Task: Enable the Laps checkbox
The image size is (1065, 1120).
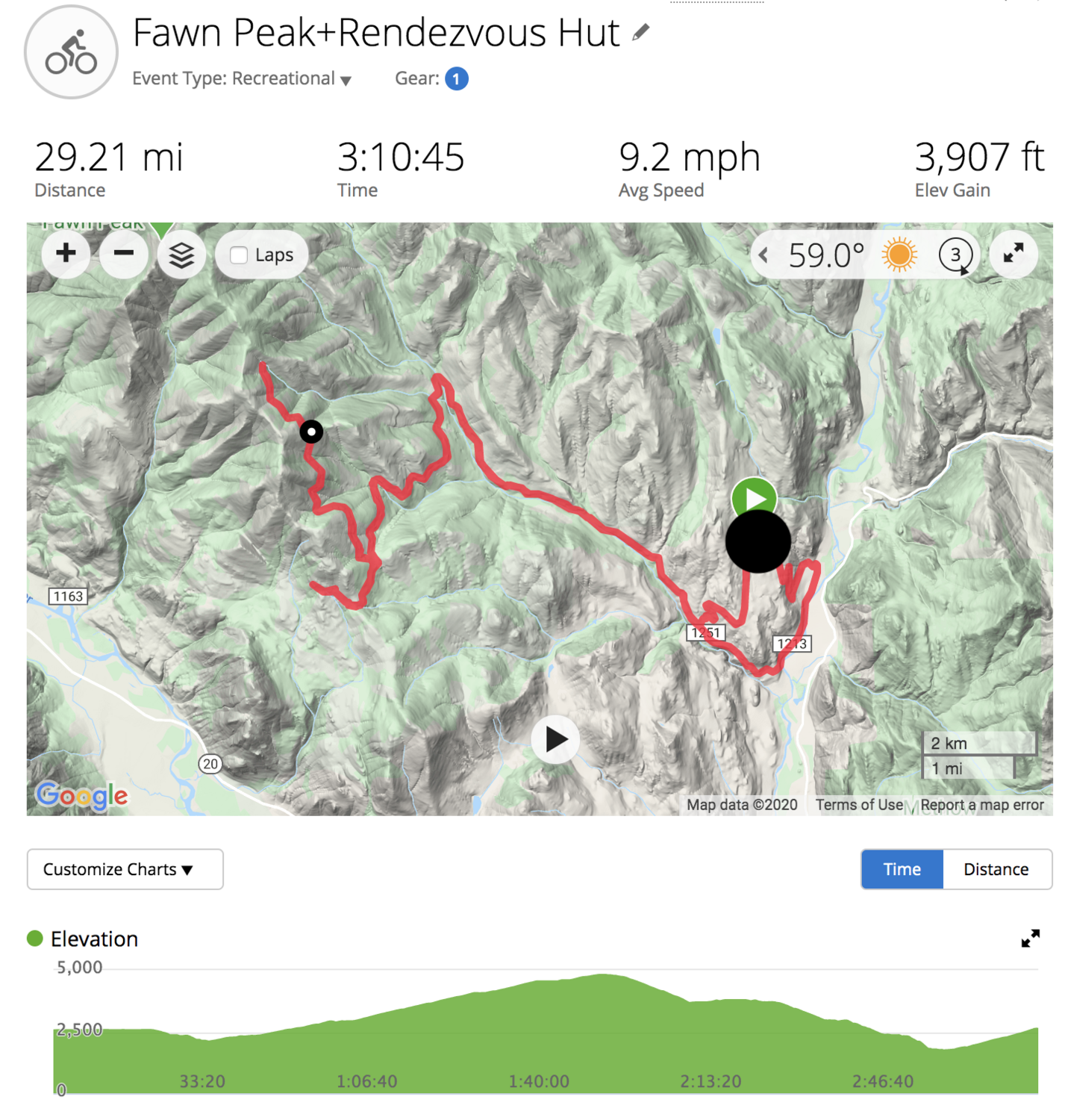Action: 239,255
